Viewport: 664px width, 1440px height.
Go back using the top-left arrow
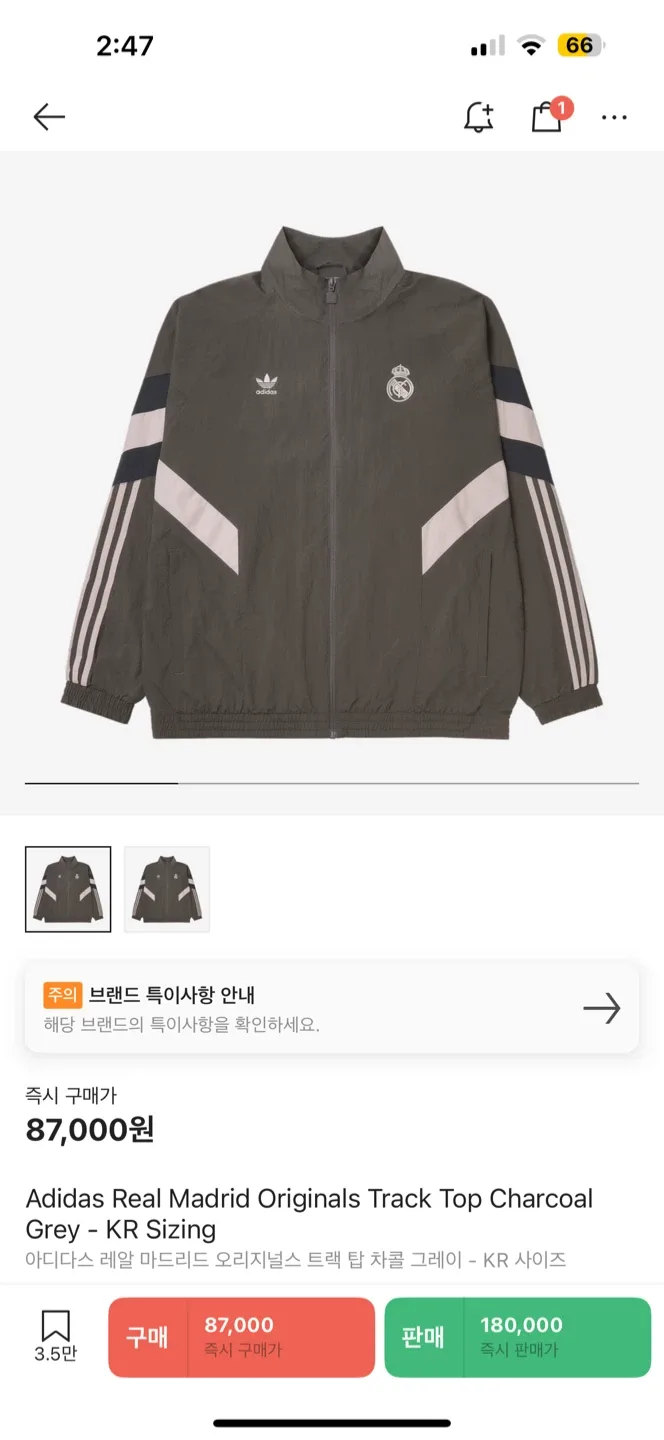coord(48,117)
